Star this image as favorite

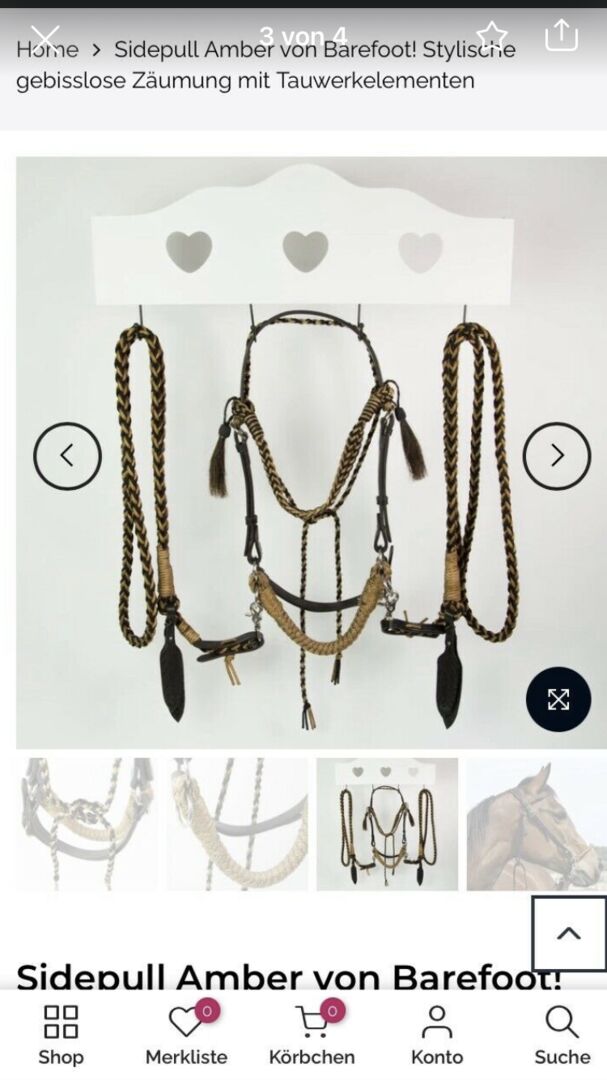(491, 36)
